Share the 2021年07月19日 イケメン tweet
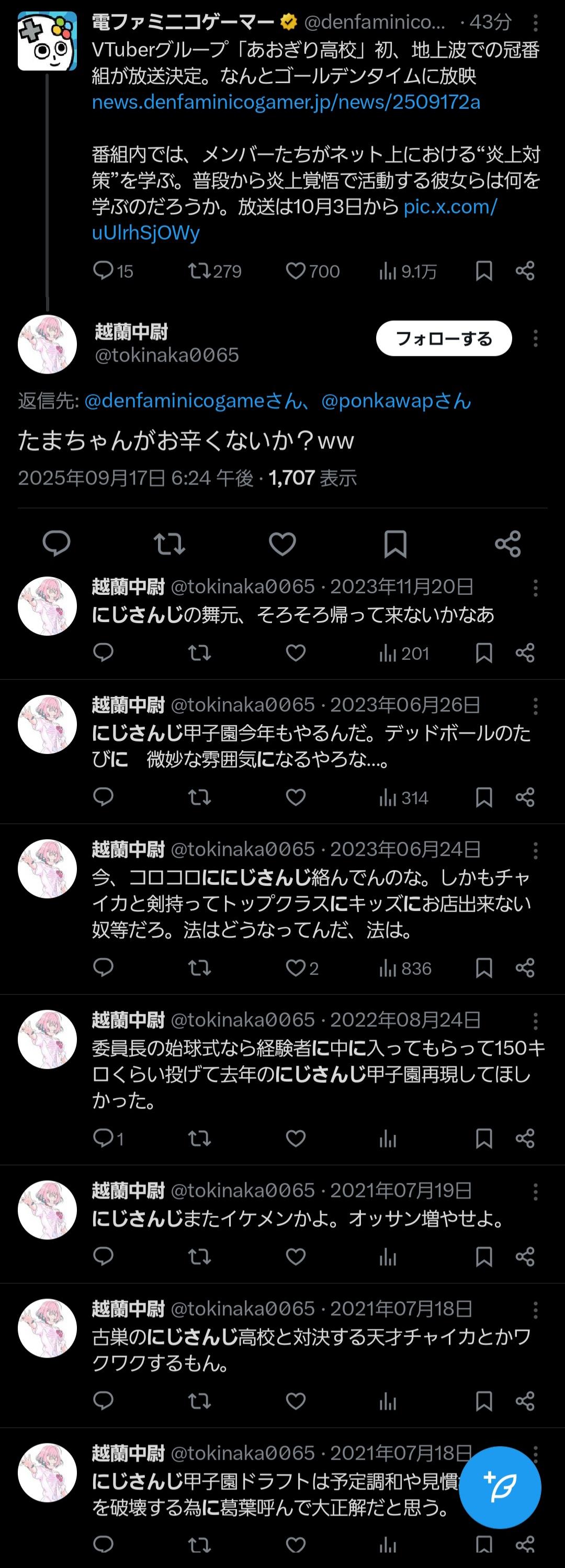 (525, 1256)
